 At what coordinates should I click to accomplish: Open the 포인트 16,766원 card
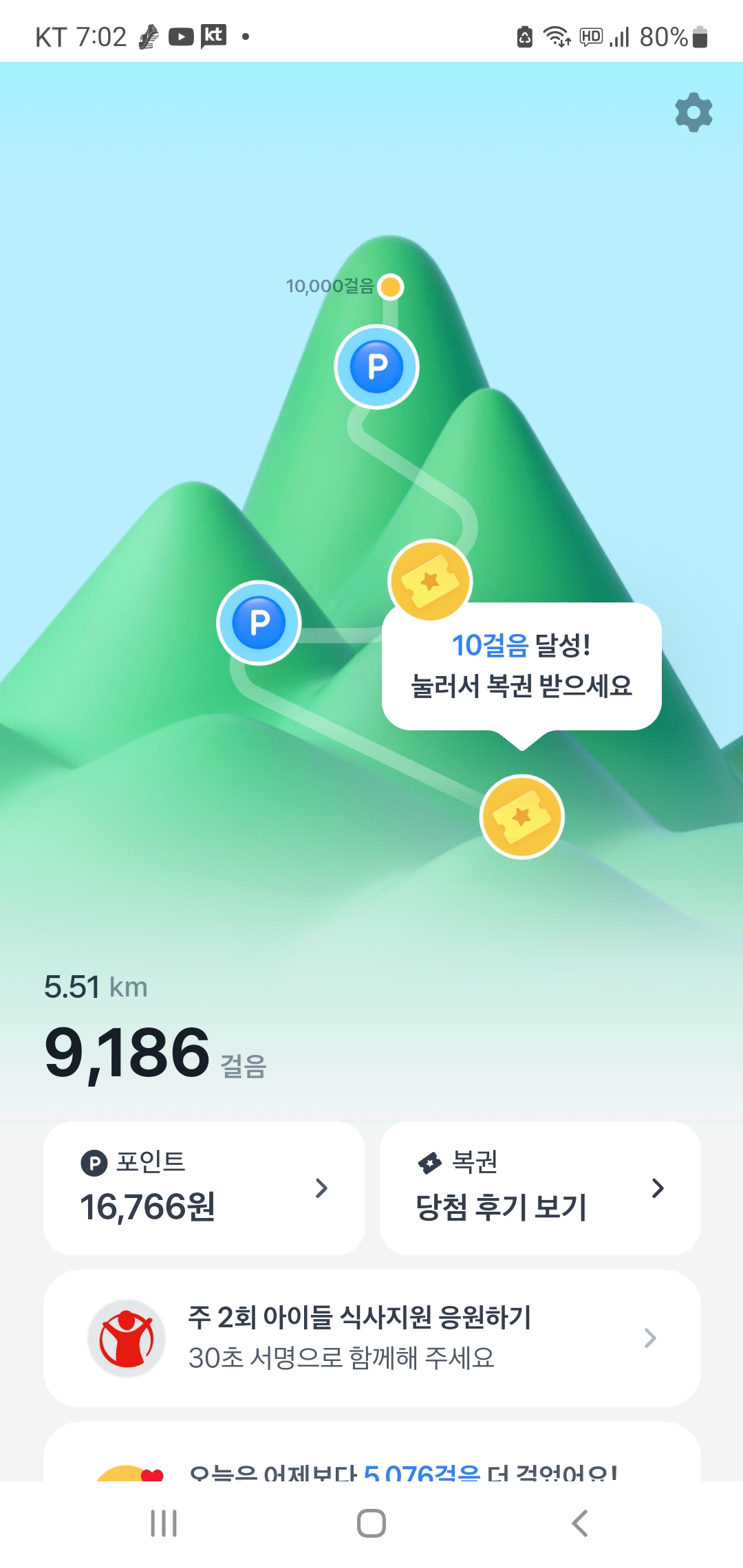click(x=204, y=1188)
